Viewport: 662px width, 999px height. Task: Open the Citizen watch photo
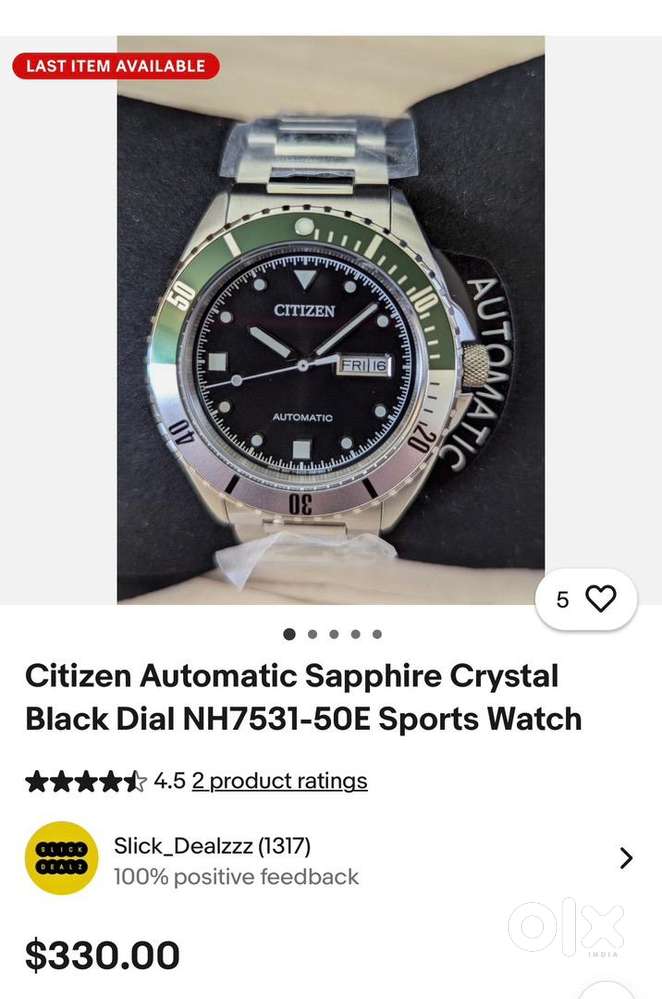coord(330,320)
